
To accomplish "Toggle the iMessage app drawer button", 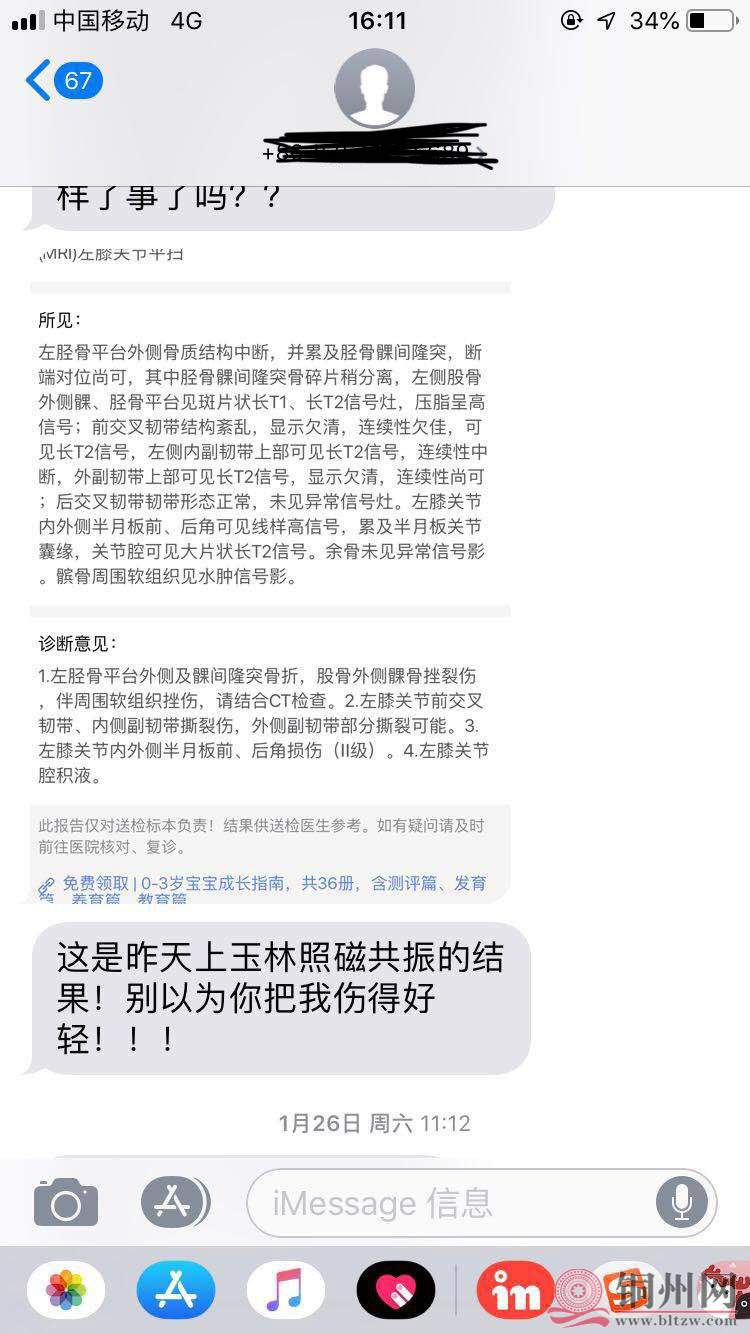I will (175, 1202).
